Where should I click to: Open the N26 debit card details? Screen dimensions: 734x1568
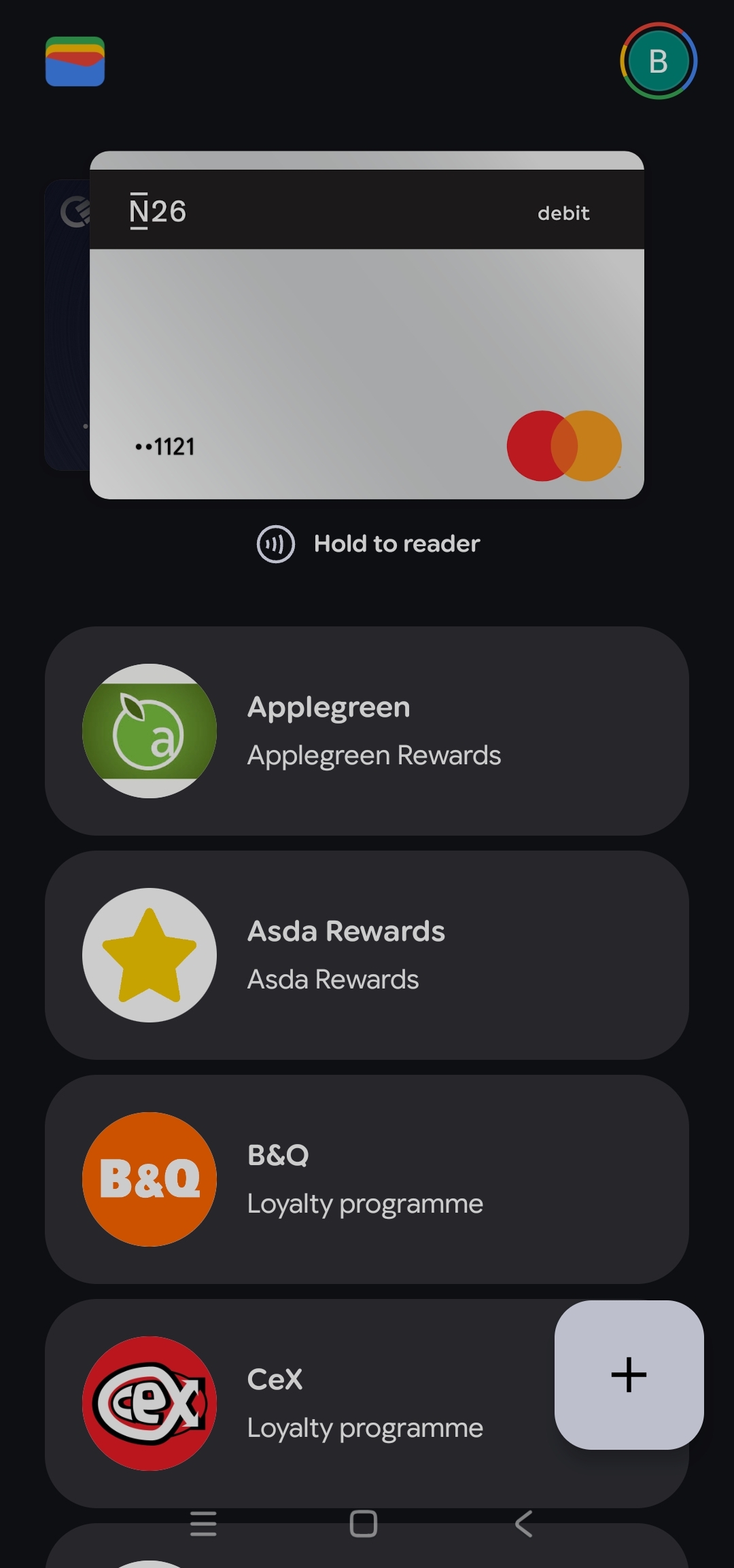coord(367,326)
